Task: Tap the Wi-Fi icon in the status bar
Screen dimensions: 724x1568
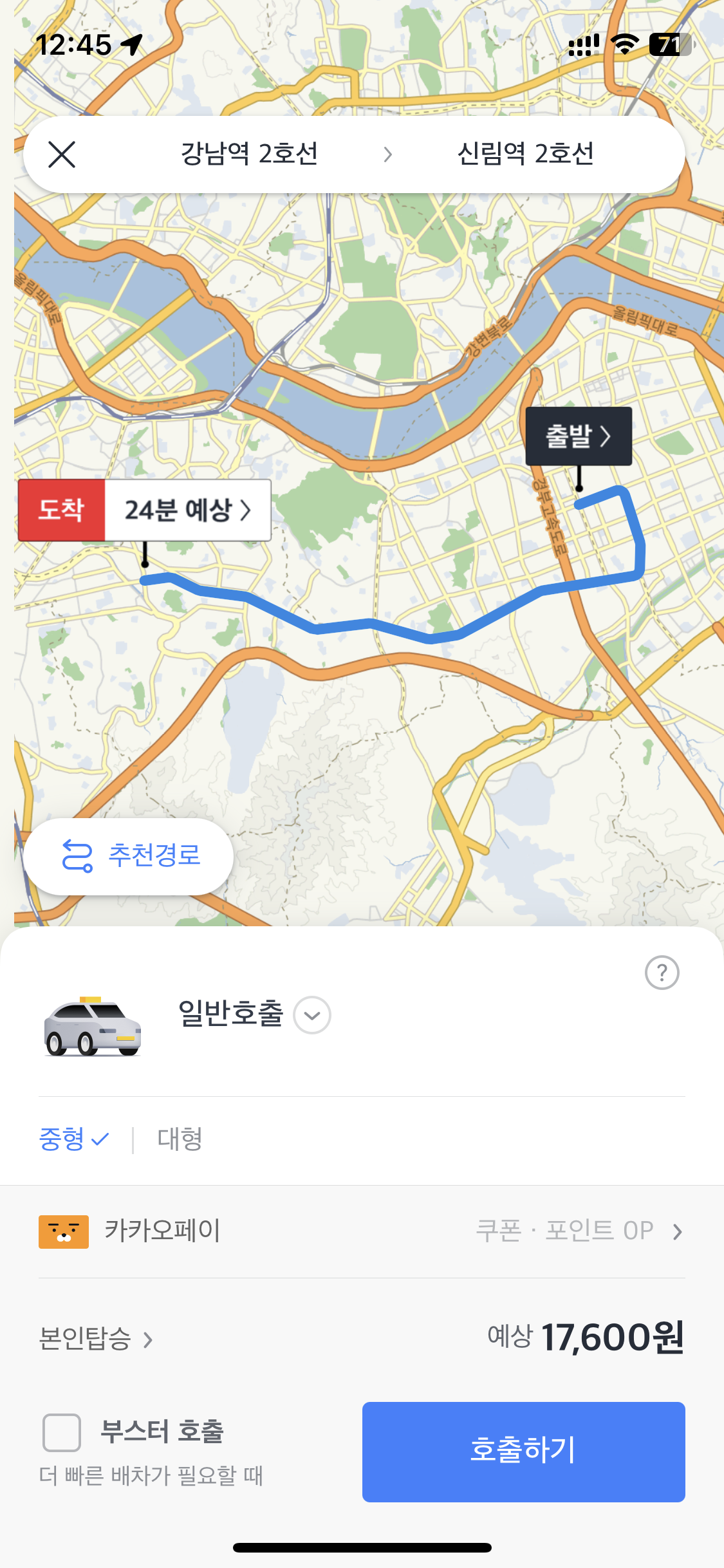Action: tap(623, 44)
